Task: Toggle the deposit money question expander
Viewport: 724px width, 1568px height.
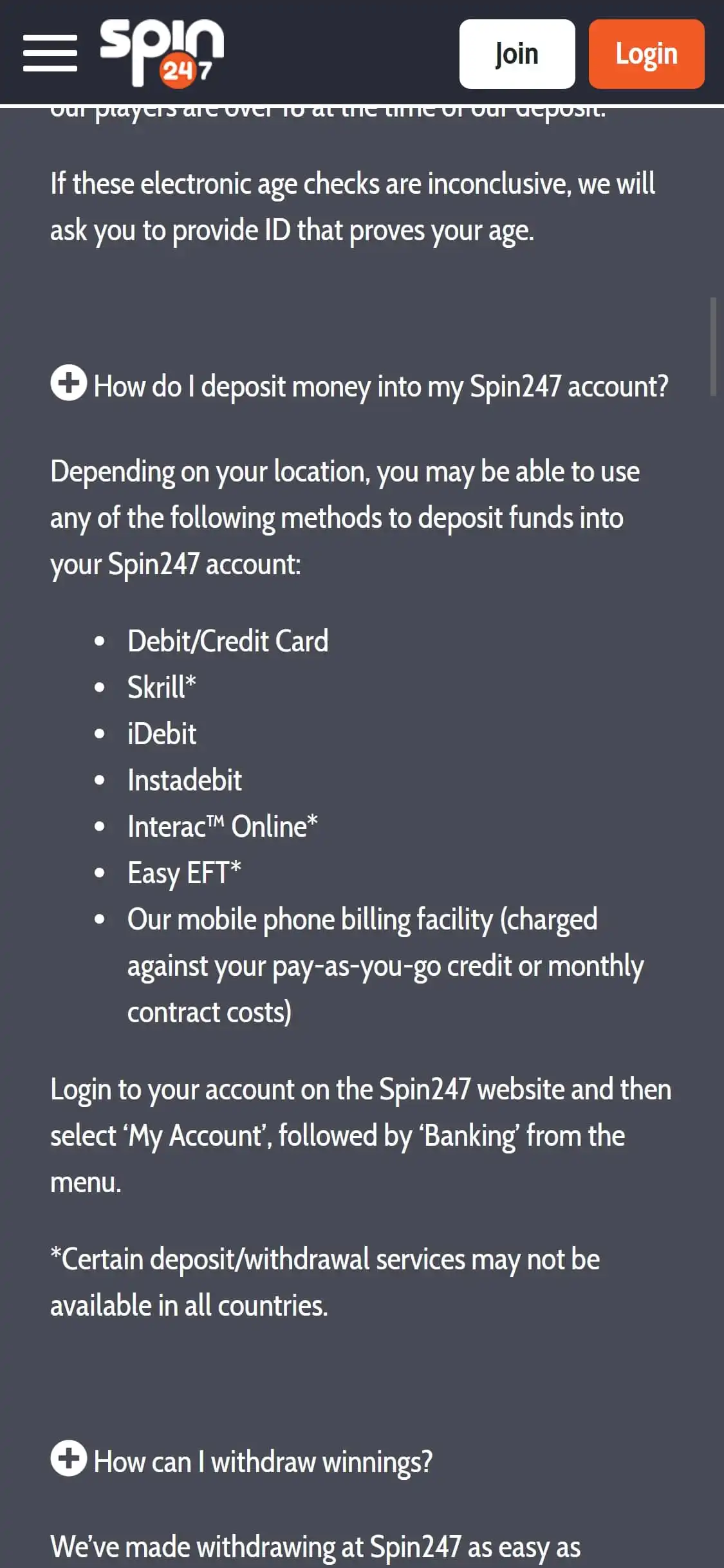Action: coord(69,383)
